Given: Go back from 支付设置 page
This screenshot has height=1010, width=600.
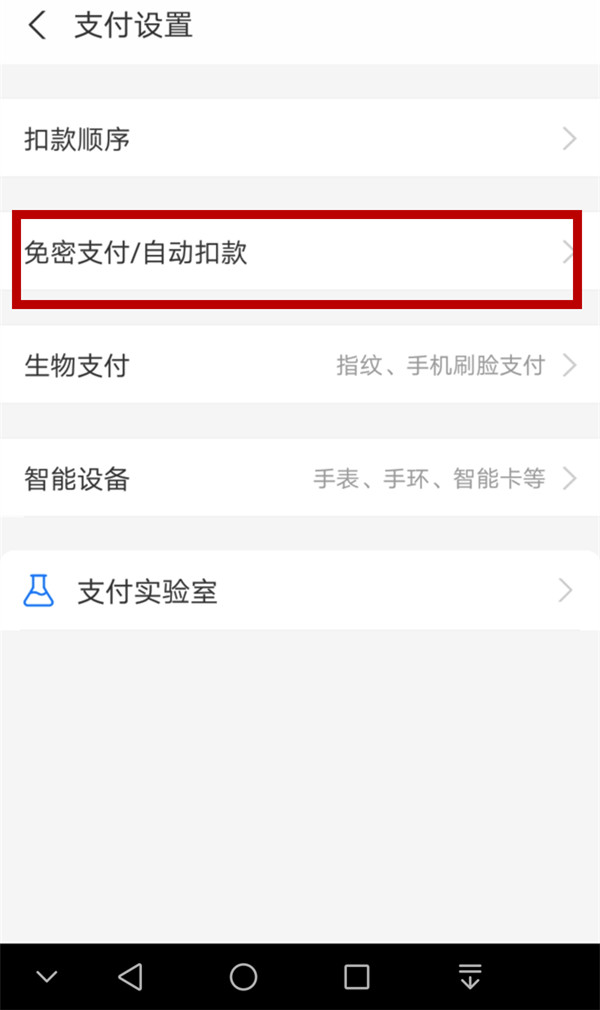Looking at the screenshot, I should point(37,26).
